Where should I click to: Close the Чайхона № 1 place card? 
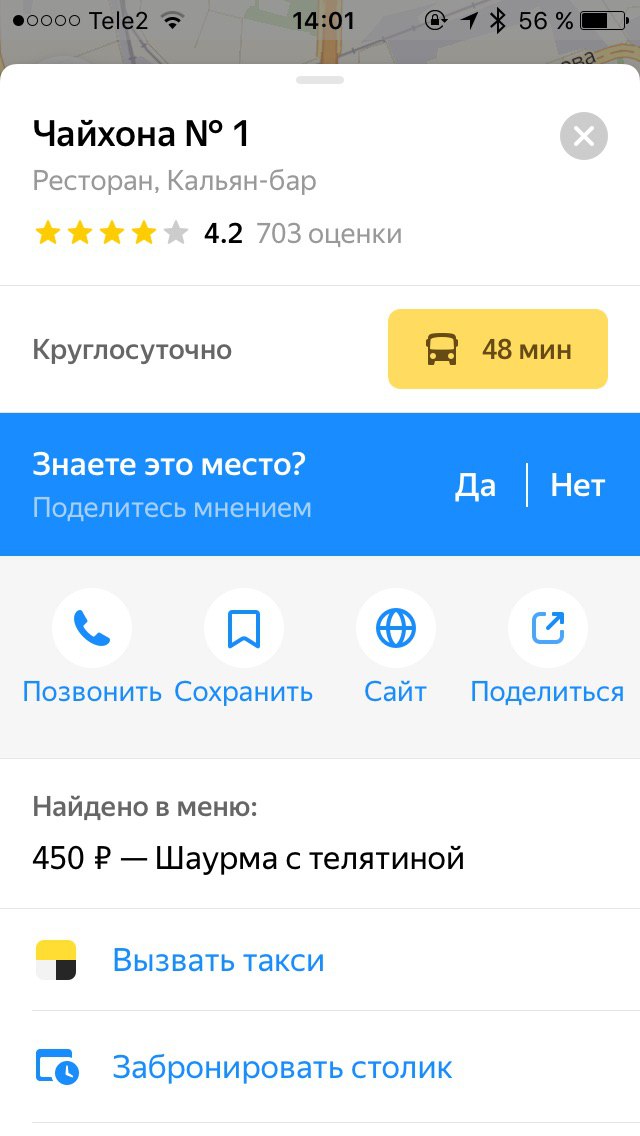(583, 136)
